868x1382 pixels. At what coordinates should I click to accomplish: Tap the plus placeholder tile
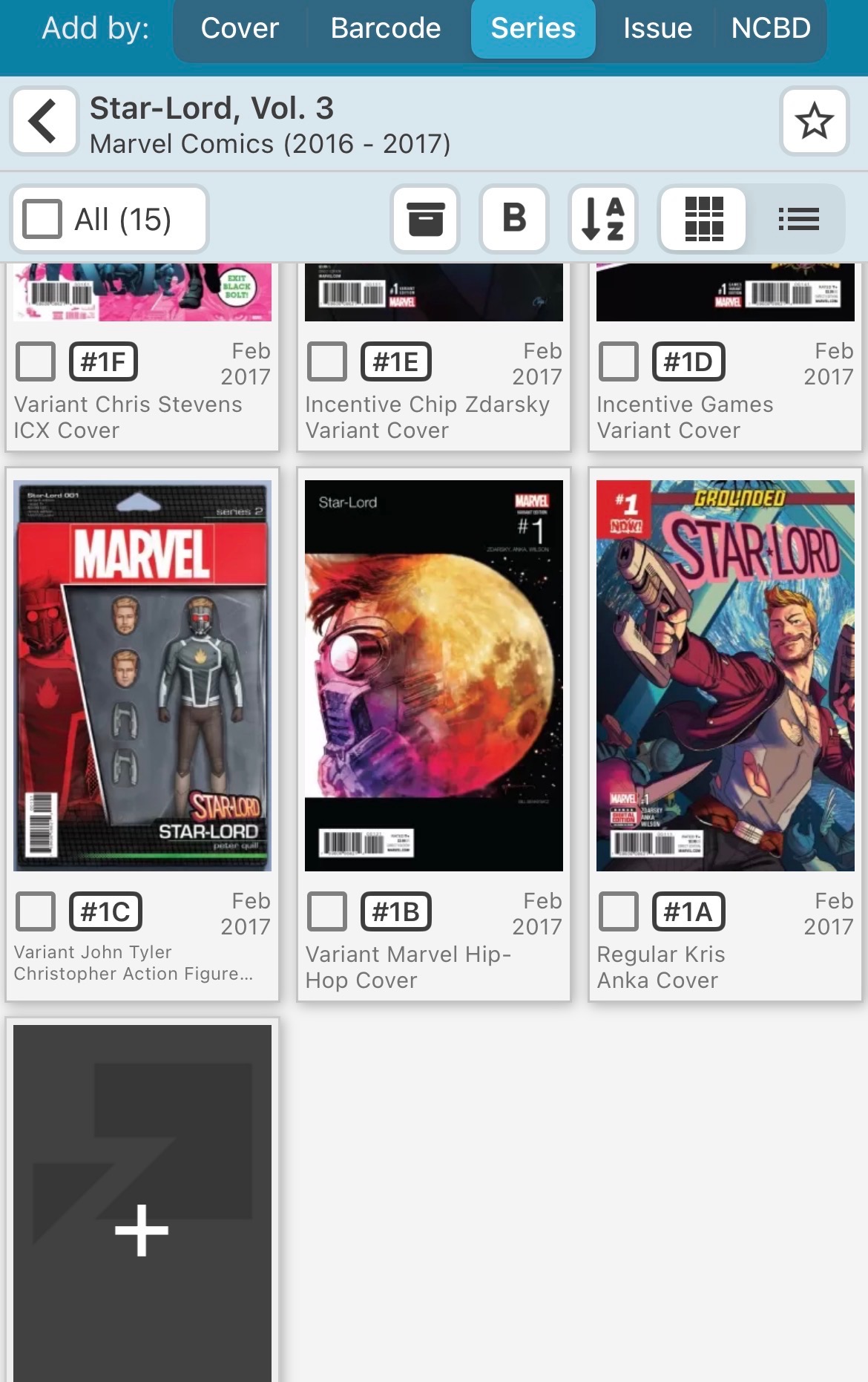pyautogui.click(x=142, y=1230)
